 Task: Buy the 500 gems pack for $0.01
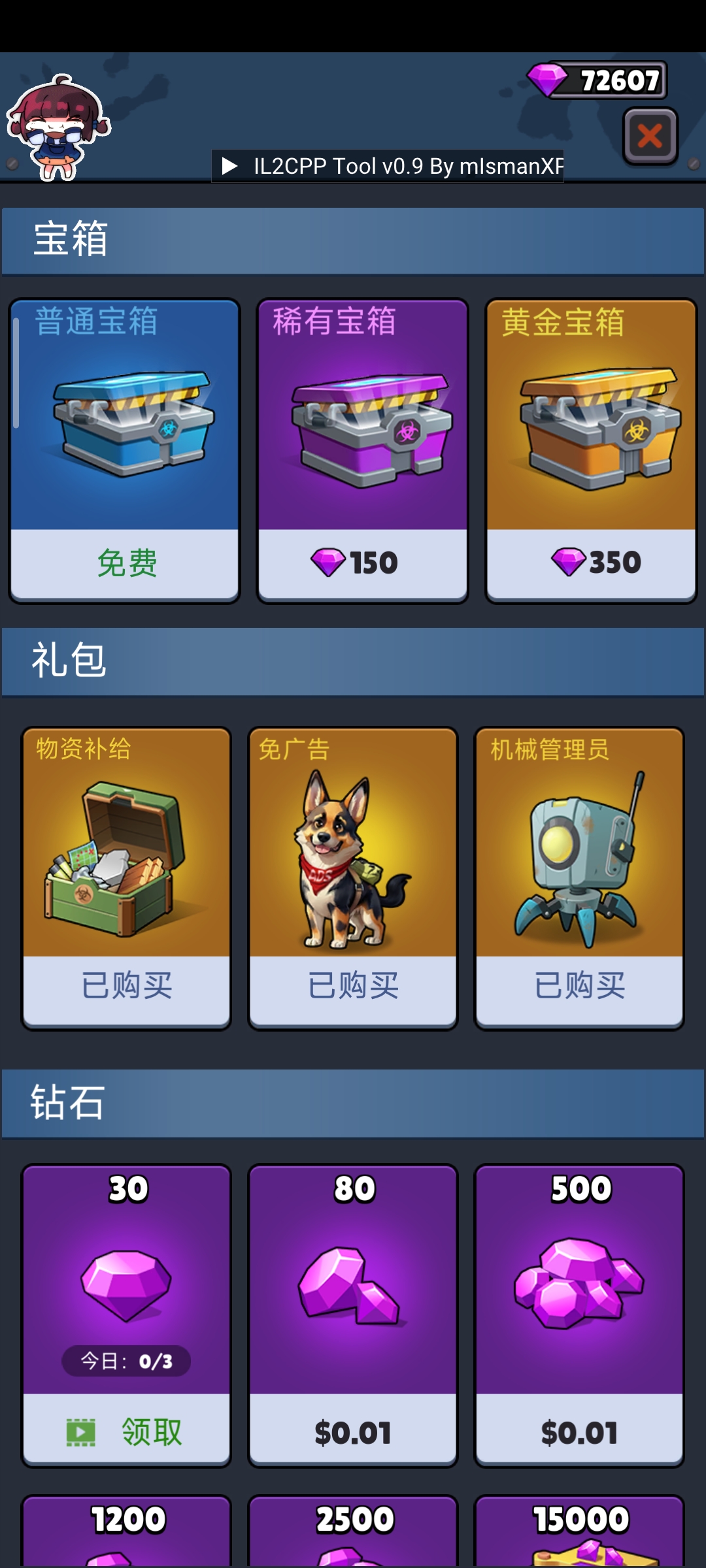point(579,1431)
